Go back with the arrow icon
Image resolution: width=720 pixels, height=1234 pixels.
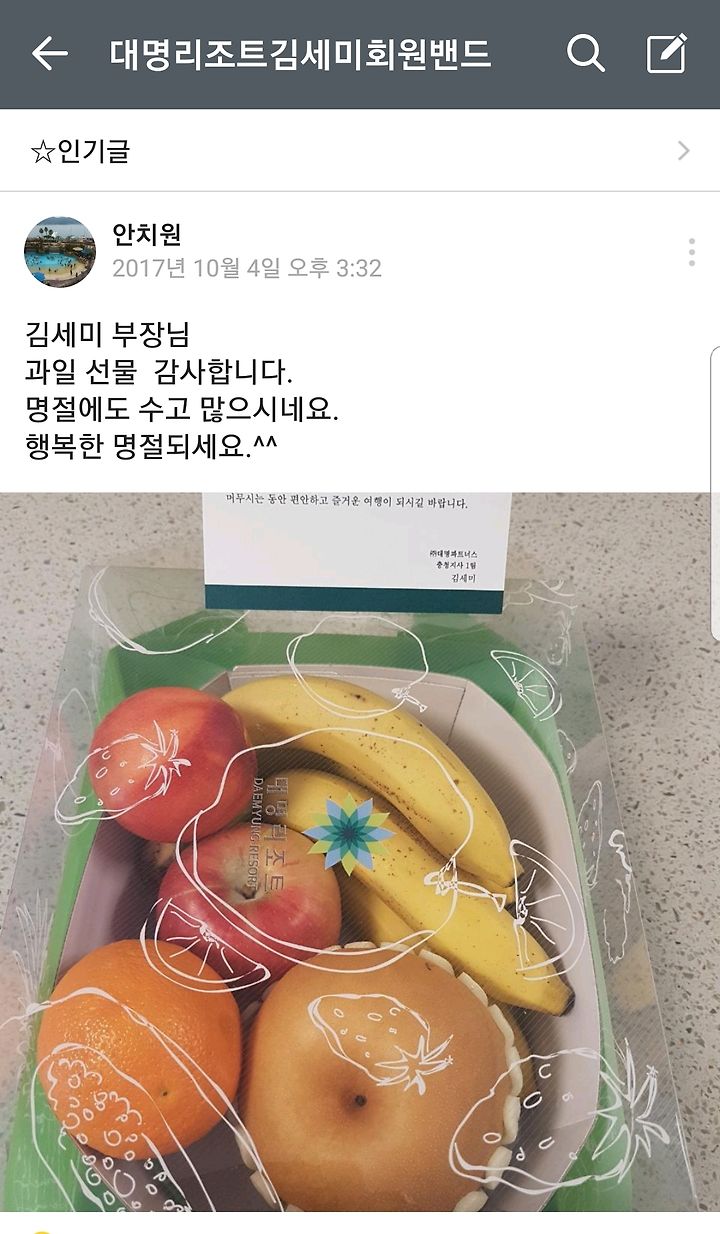tap(49, 54)
